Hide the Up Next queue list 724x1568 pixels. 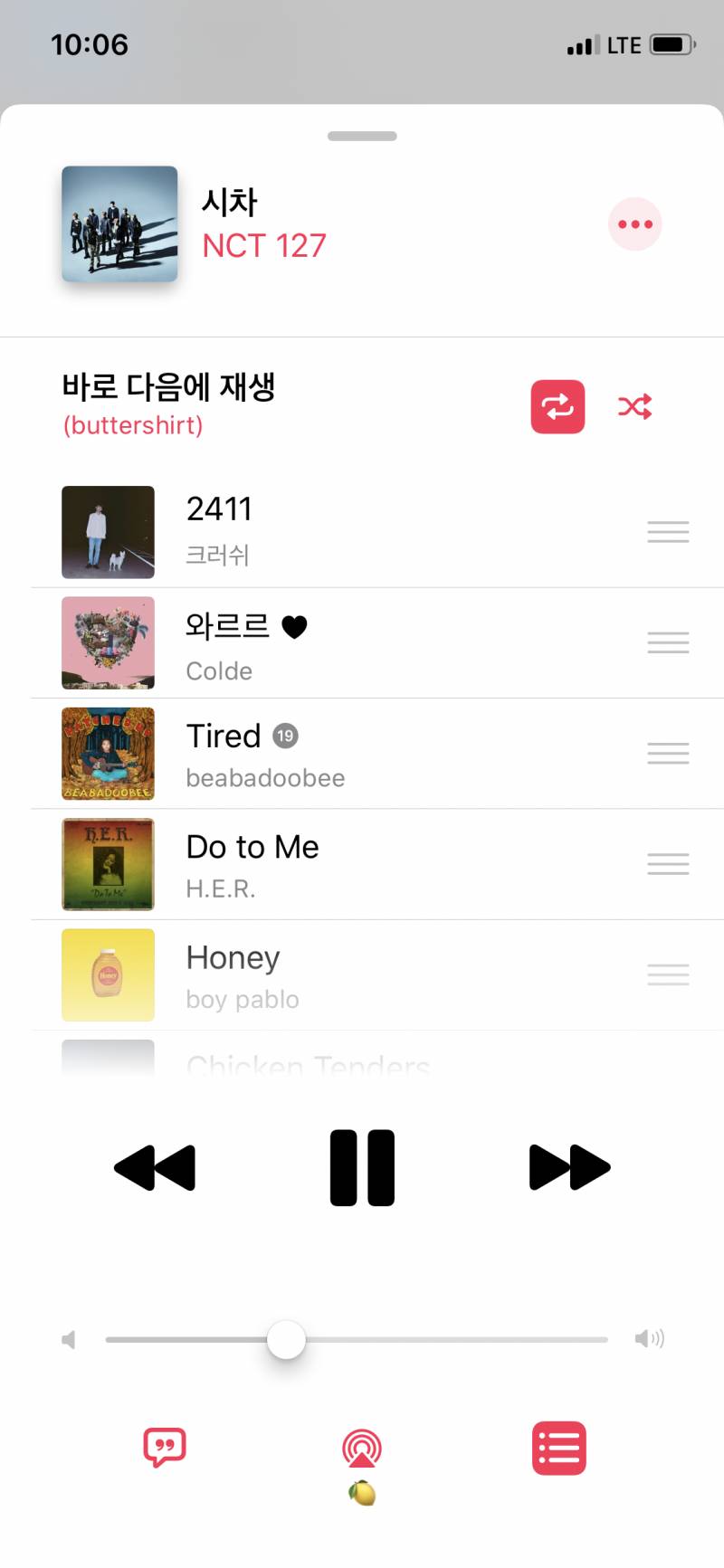(559, 1448)
